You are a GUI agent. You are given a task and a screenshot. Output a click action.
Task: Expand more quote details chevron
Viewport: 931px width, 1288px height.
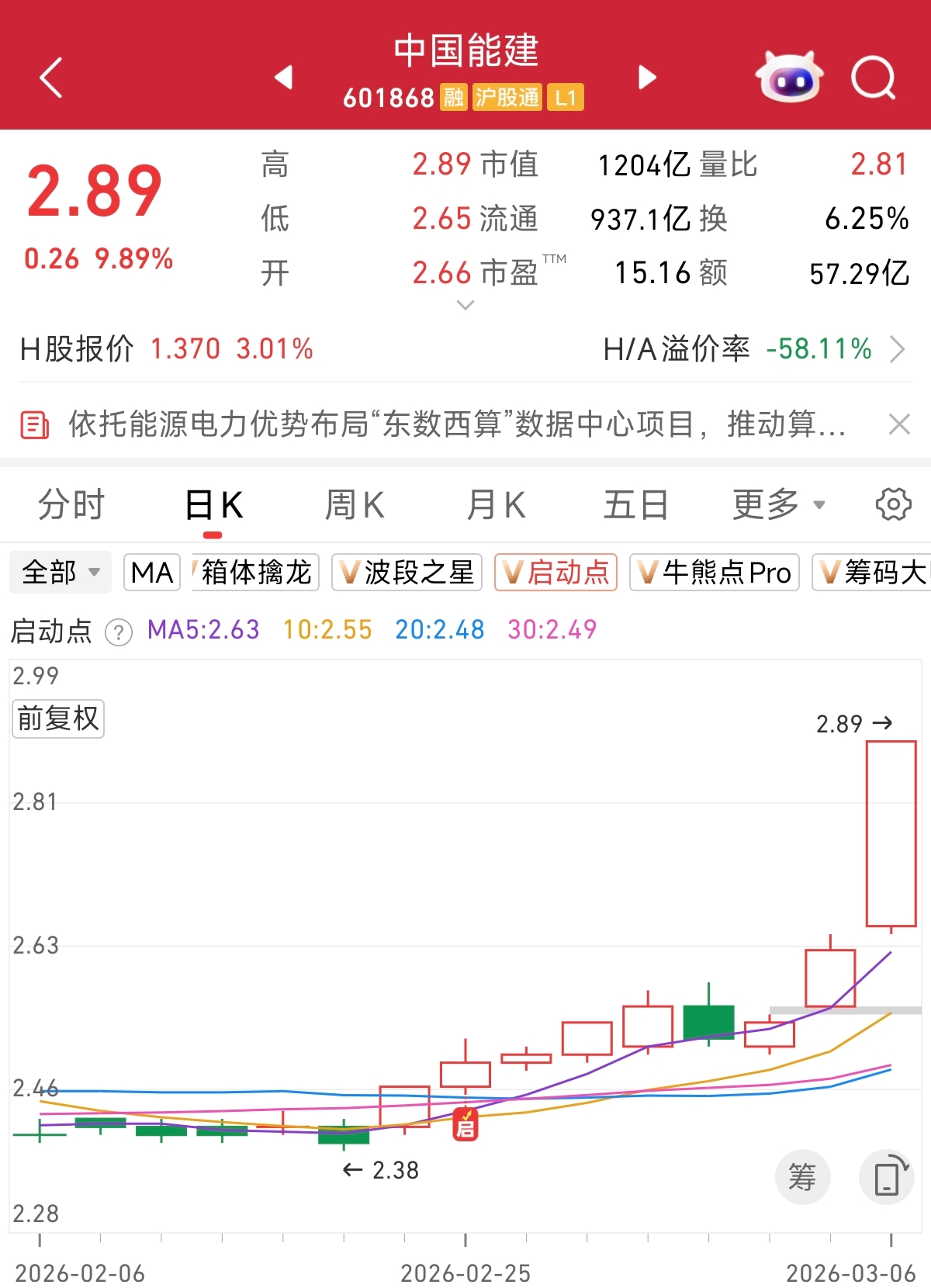point(465,306)
